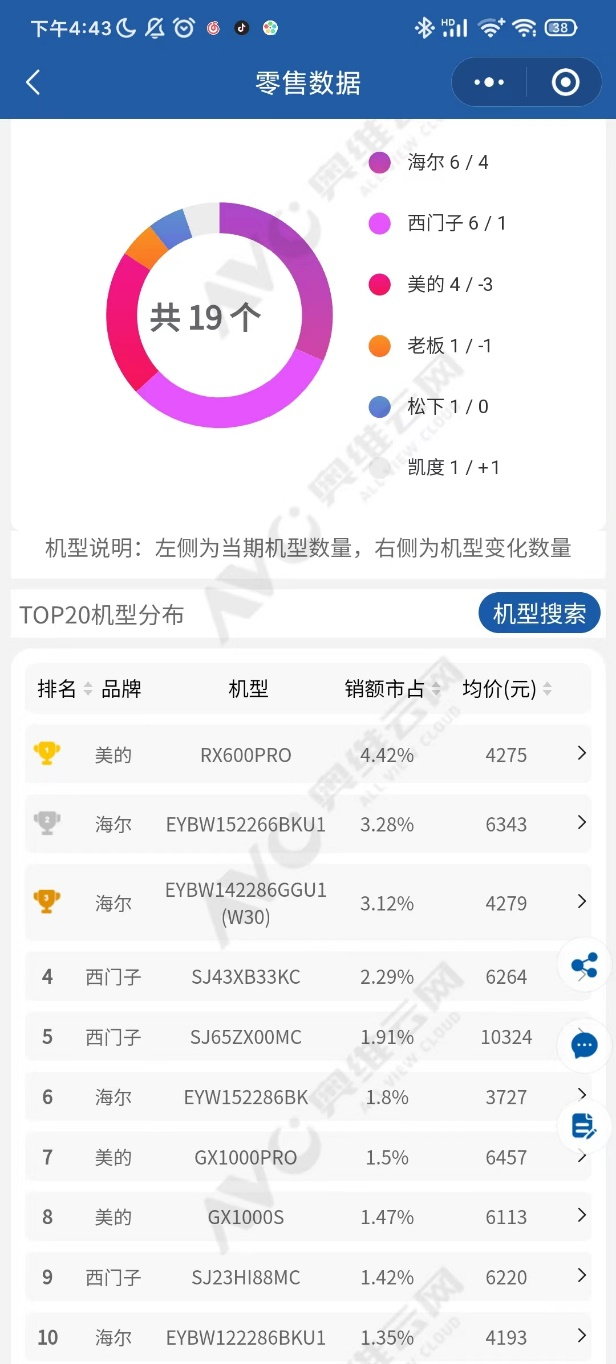Sort the table by 销额市占
This screenshot has height=1364, width=616.
coord(392,689)
